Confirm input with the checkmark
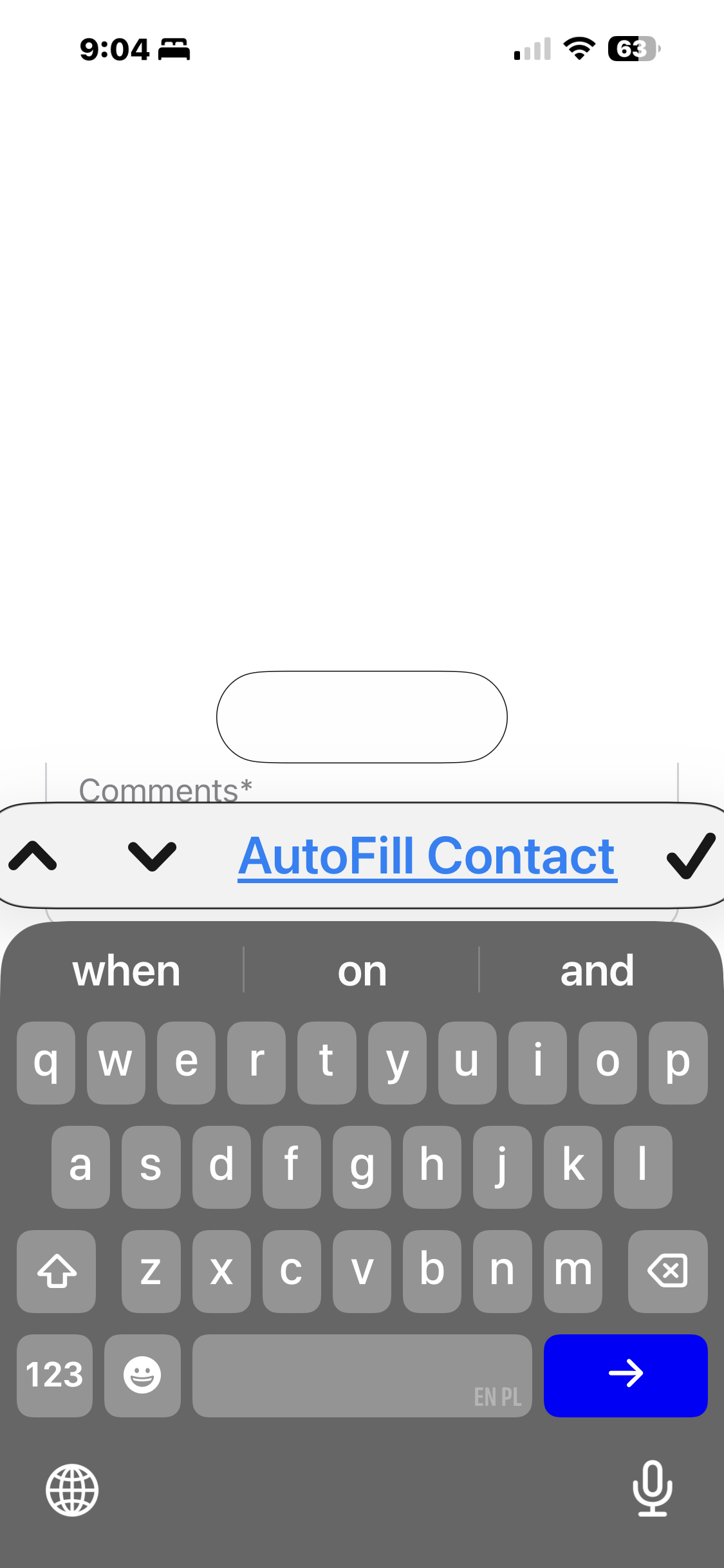 [x=691, y=856]
